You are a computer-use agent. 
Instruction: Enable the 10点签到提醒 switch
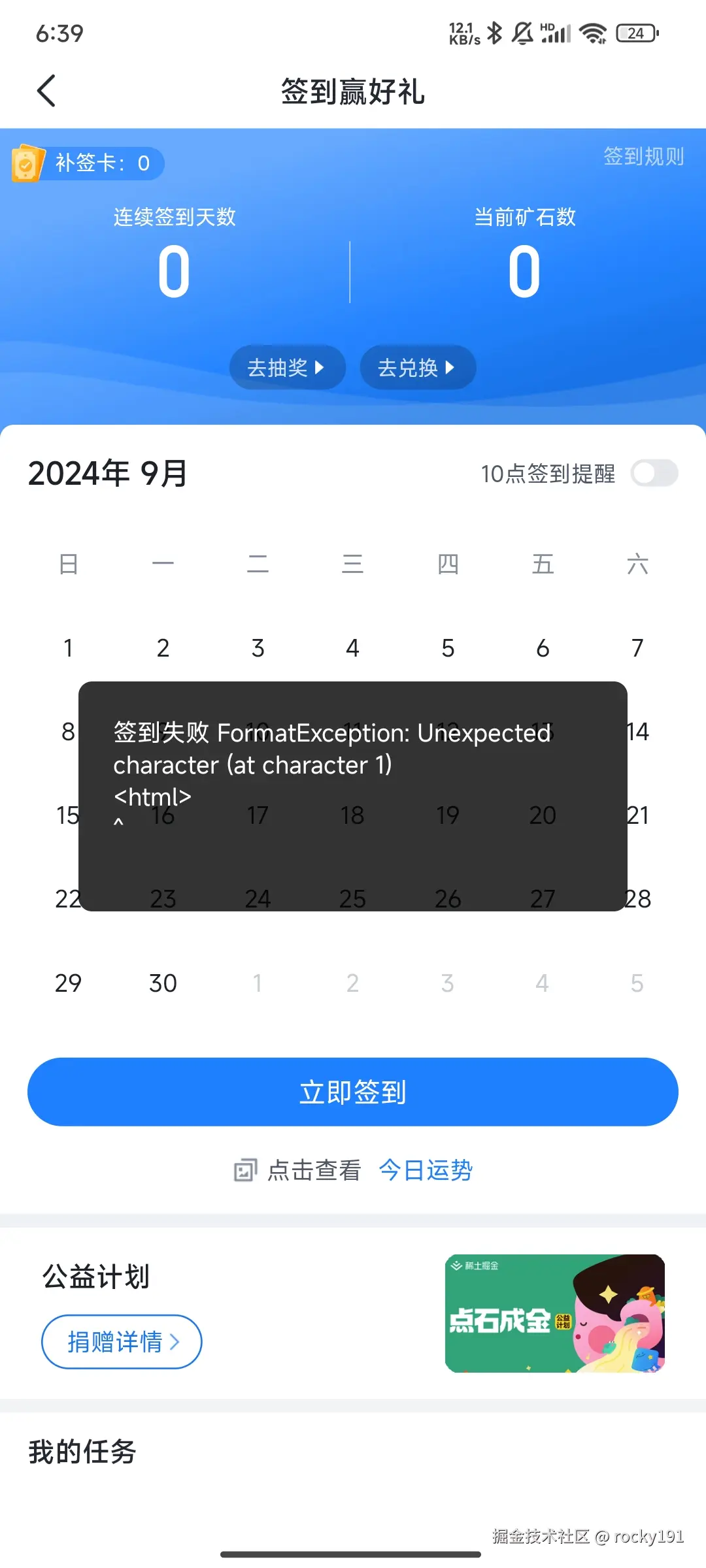pyautogui.click(x=654, y=473)
